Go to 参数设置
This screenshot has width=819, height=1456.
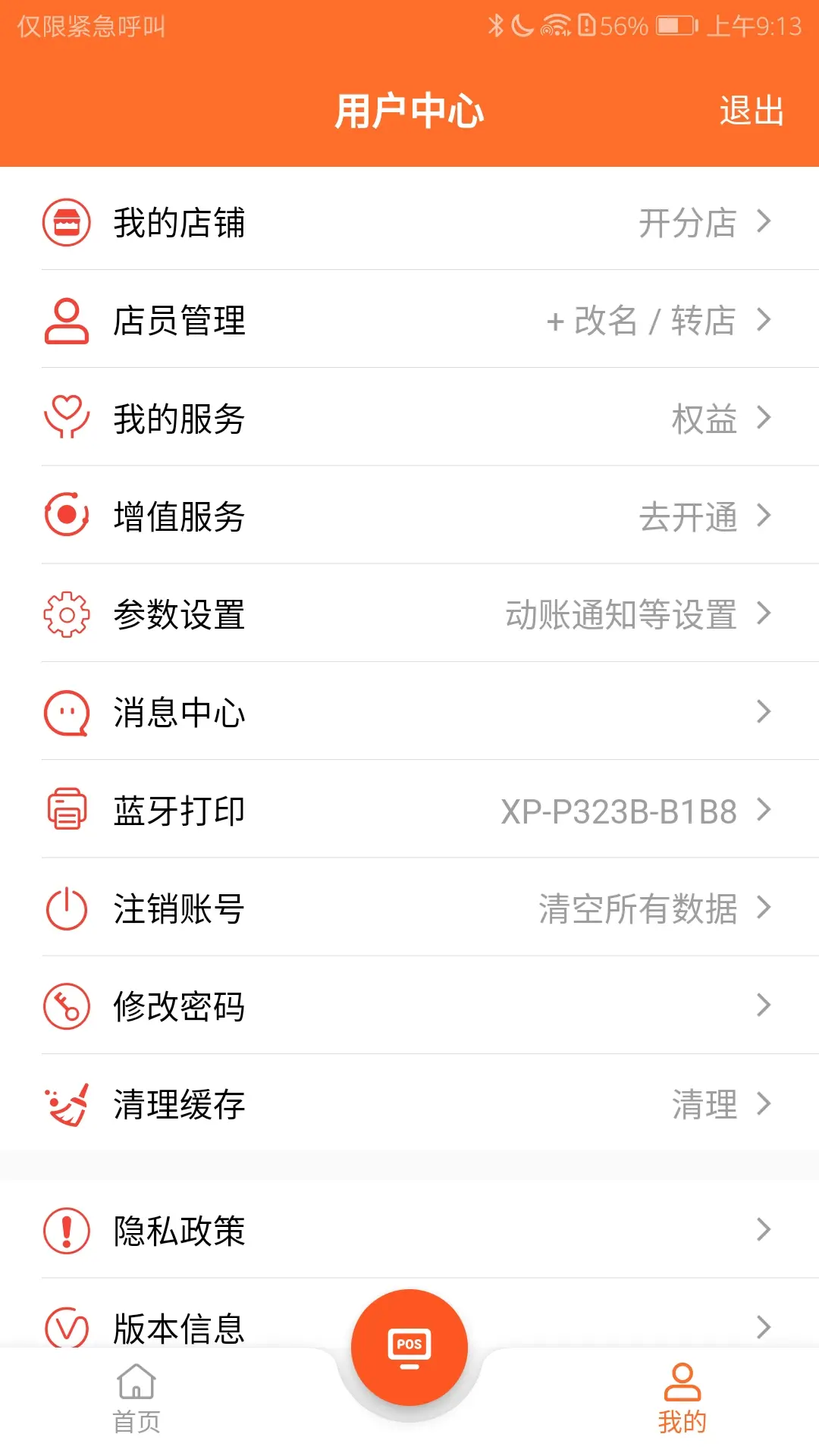point(409,613)
